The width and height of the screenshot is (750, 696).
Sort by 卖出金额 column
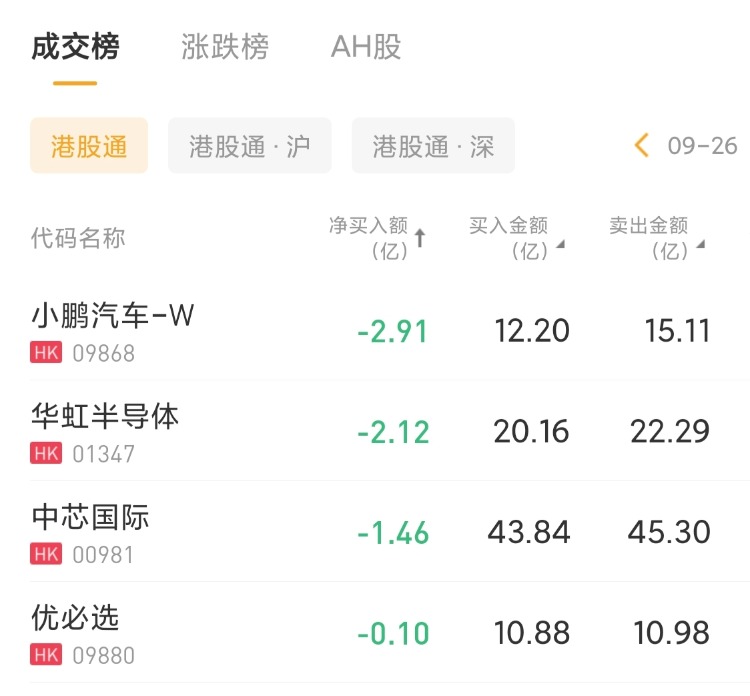[x=656, y=238]
